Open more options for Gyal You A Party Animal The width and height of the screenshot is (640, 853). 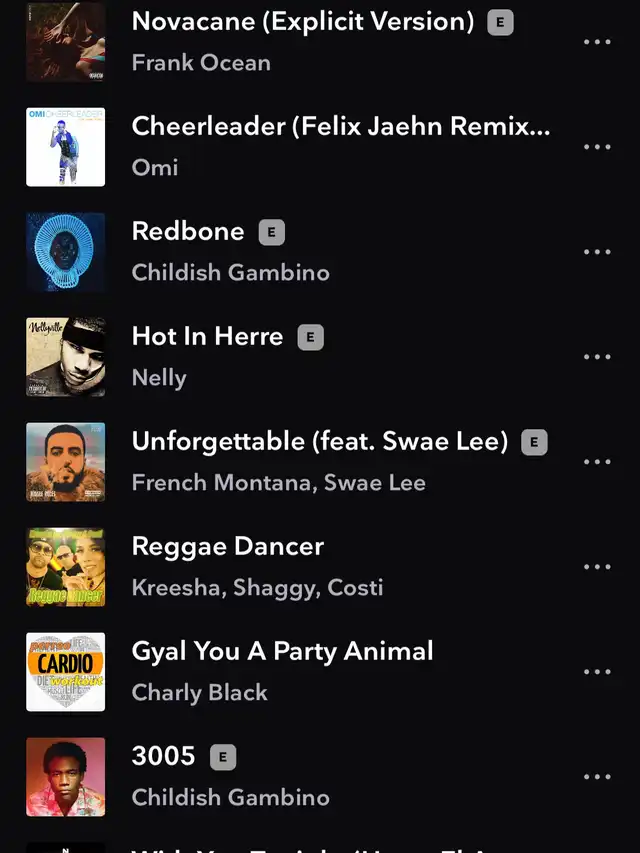[x=597, y=672]
